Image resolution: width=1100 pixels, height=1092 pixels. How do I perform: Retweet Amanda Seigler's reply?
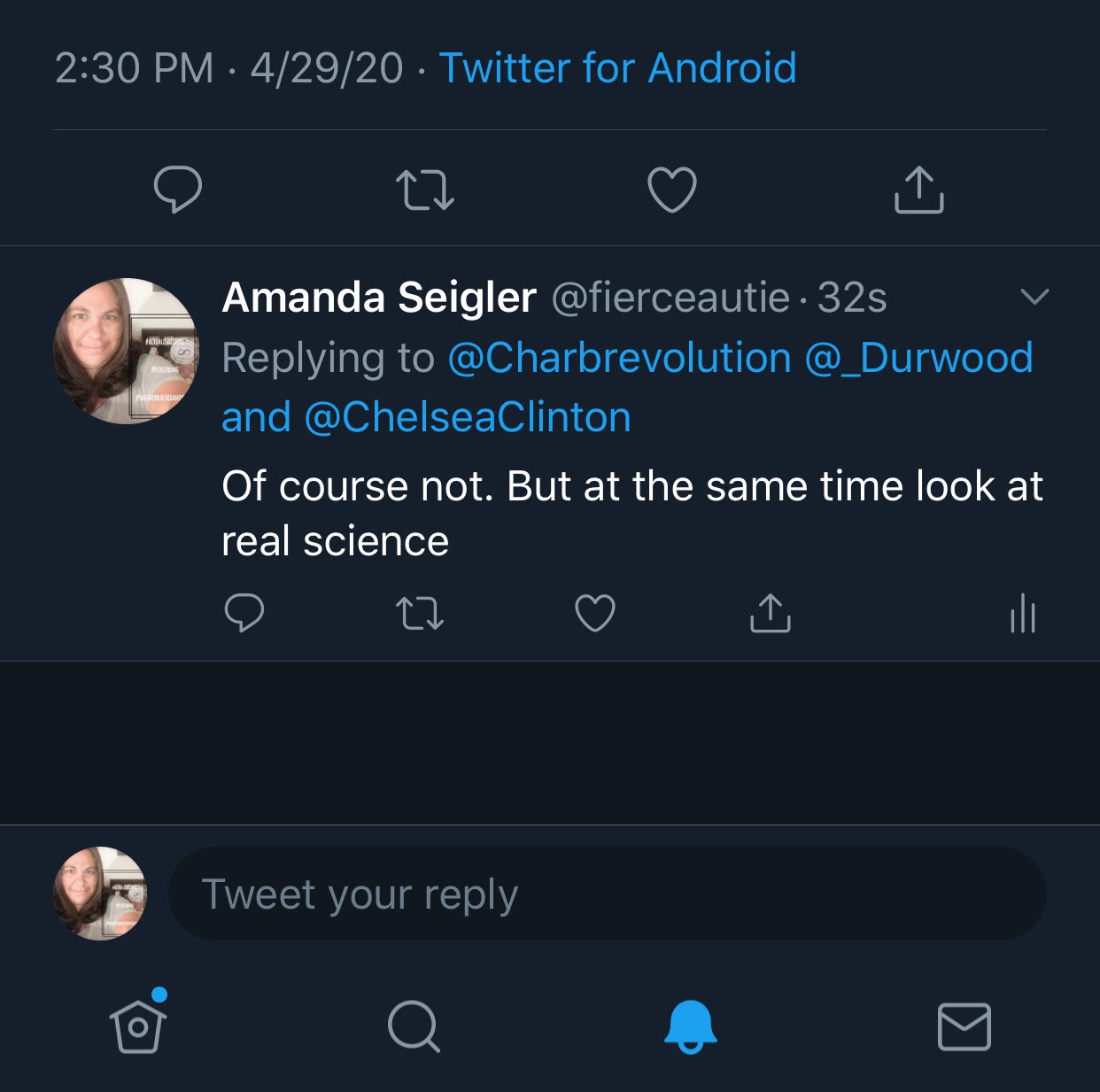[419, 613]
